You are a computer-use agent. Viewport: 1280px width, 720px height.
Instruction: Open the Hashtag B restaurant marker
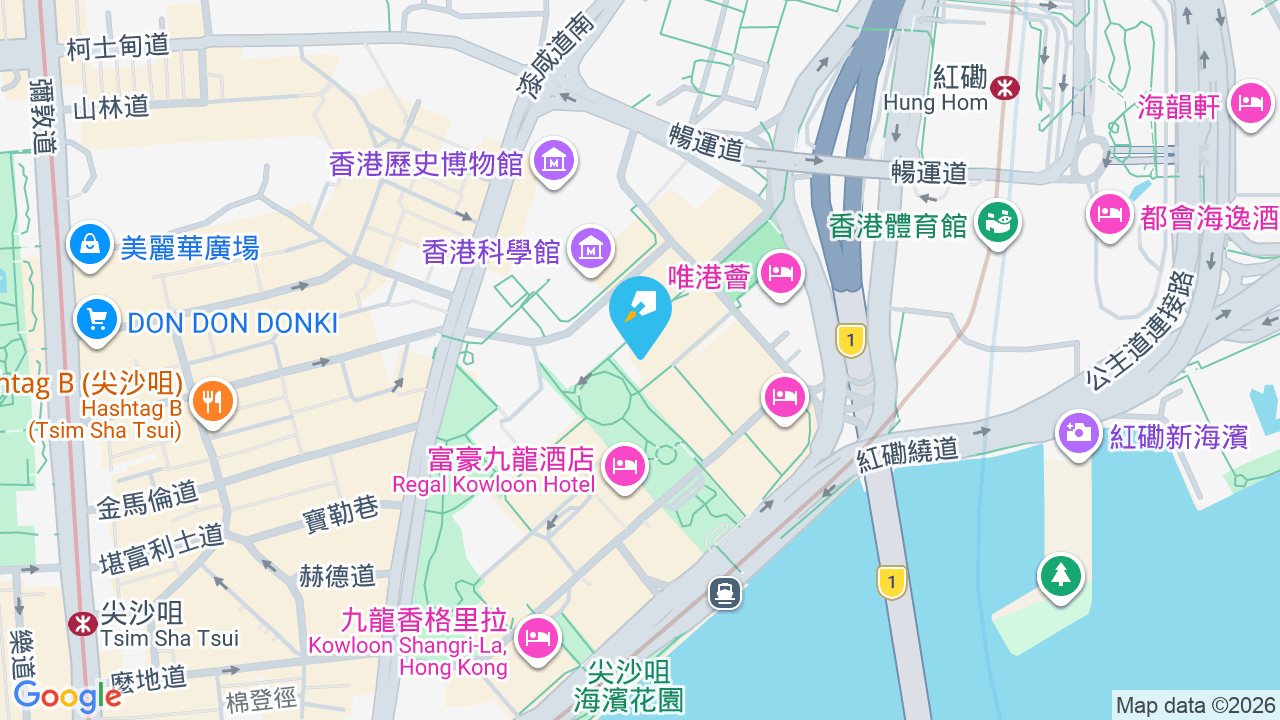coord(211,402)
